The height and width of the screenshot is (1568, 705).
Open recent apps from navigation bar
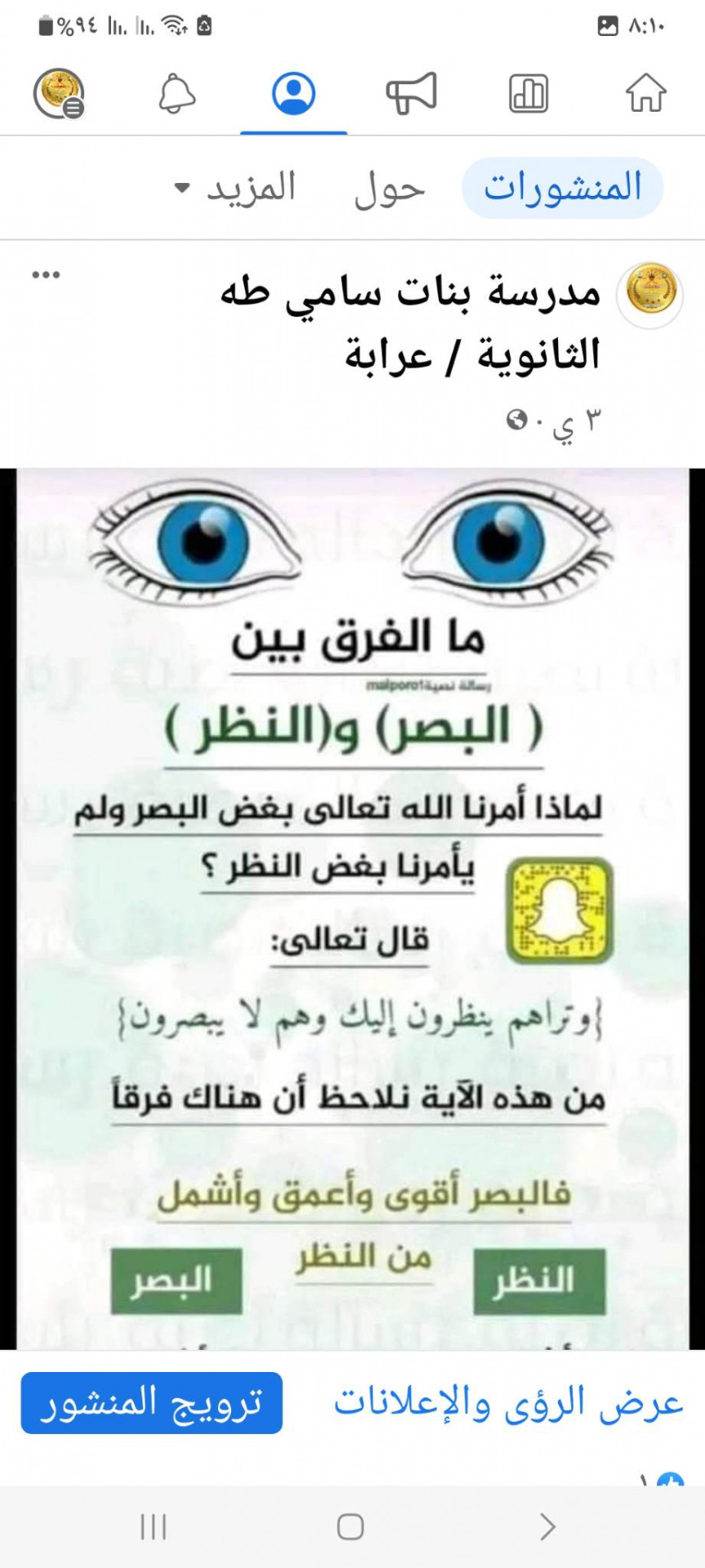coord(153,1526)
